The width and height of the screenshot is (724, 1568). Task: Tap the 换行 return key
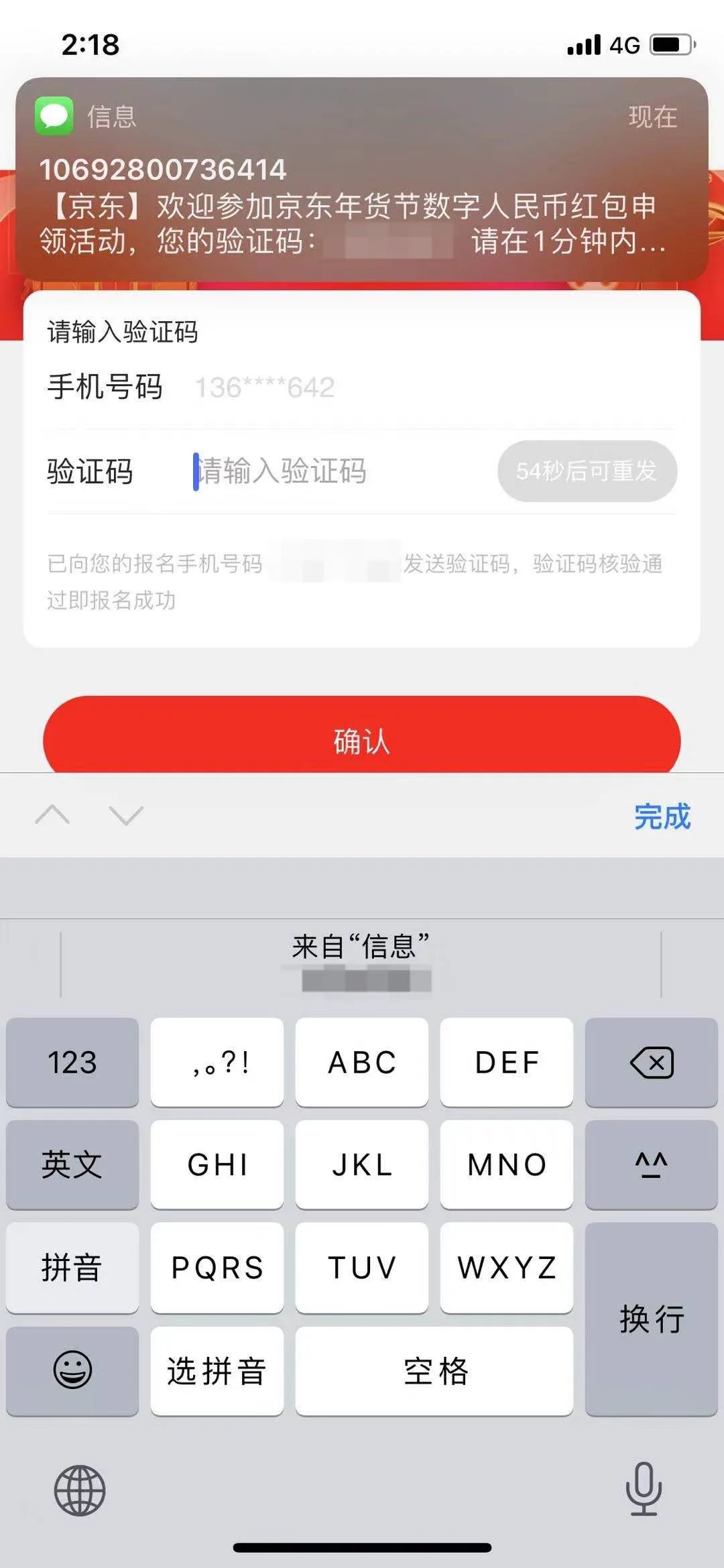click(x=651, y=1319)
